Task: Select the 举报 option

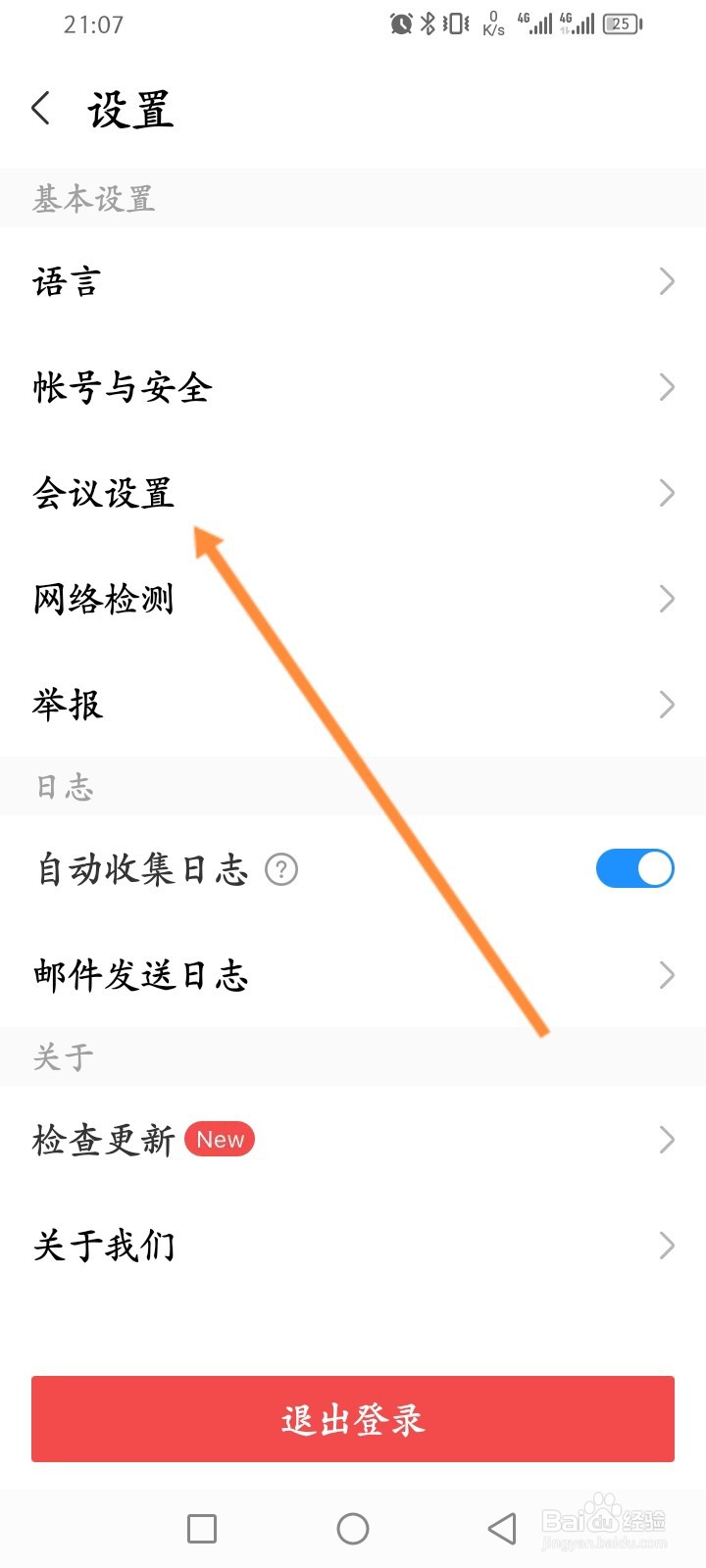Action: coord(69,704)
